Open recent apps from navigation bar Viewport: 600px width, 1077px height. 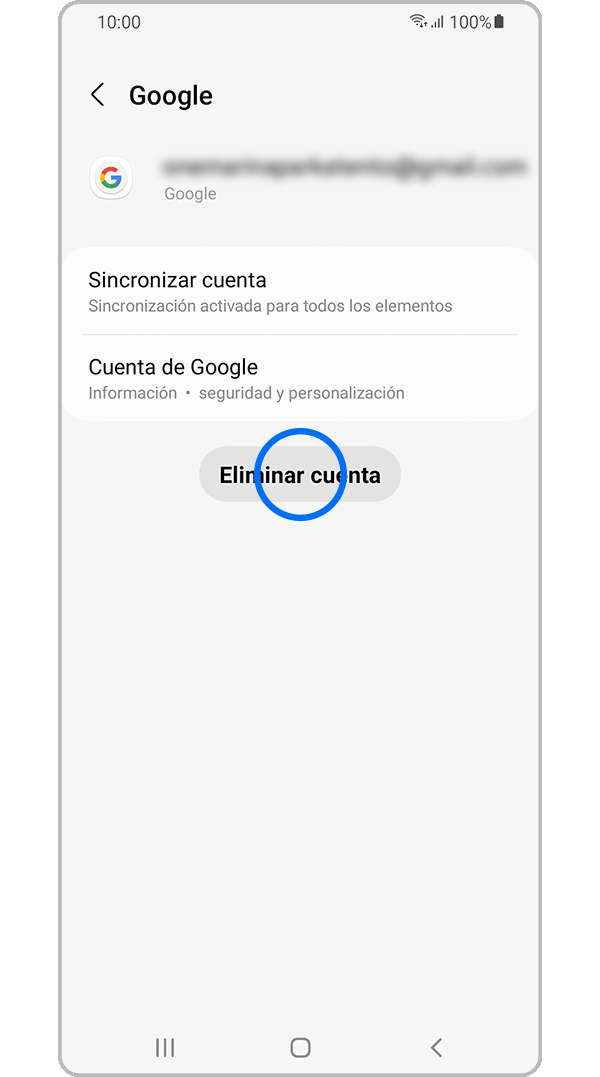[x=165, y=1047]
